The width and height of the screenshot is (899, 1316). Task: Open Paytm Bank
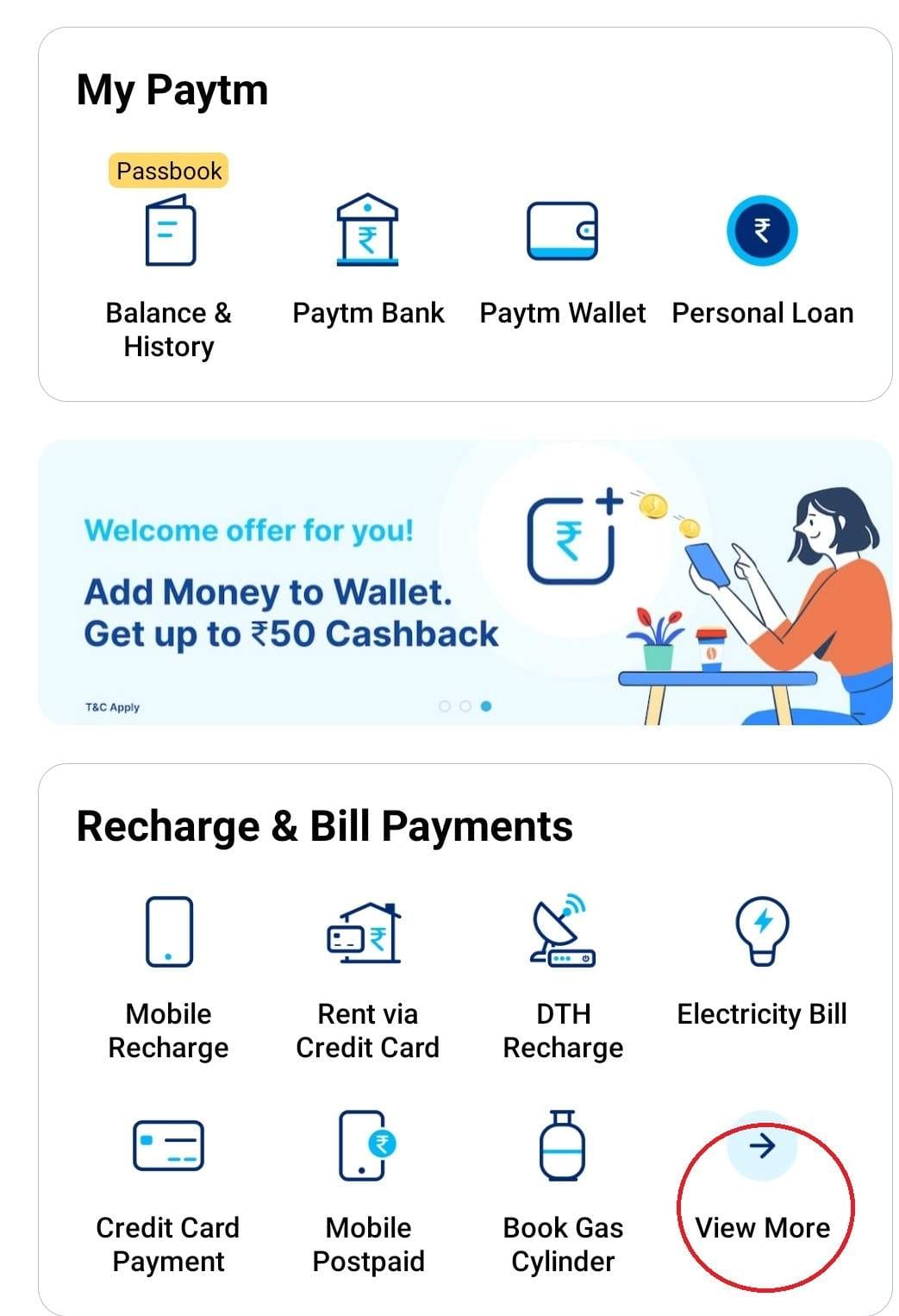pyautogui.click(x=368, y=233)
